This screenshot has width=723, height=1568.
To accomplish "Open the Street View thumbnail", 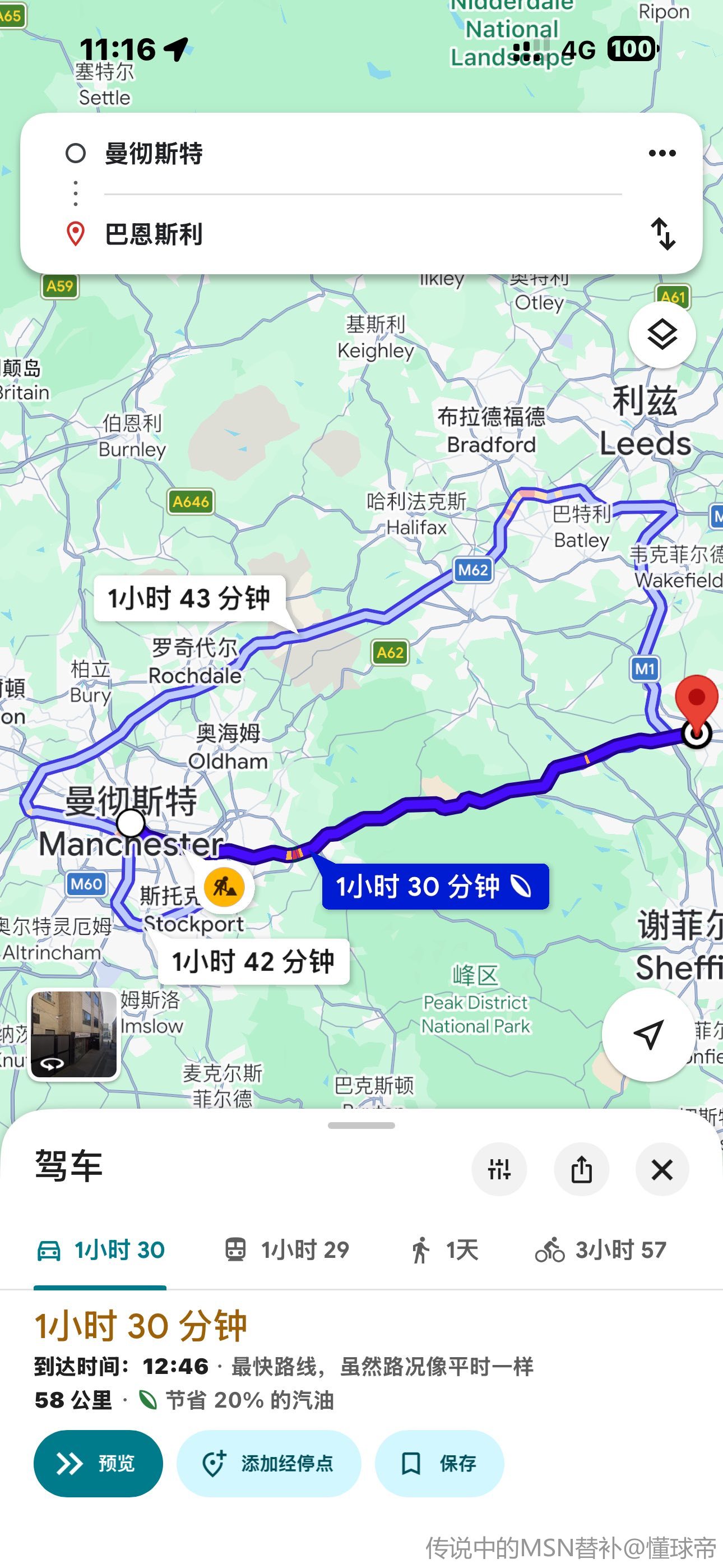I will (x=73, y=1034).
